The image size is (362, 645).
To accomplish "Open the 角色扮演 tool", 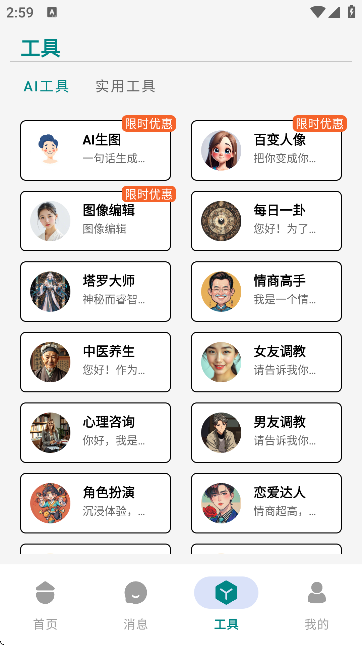I will pos(95,503).
